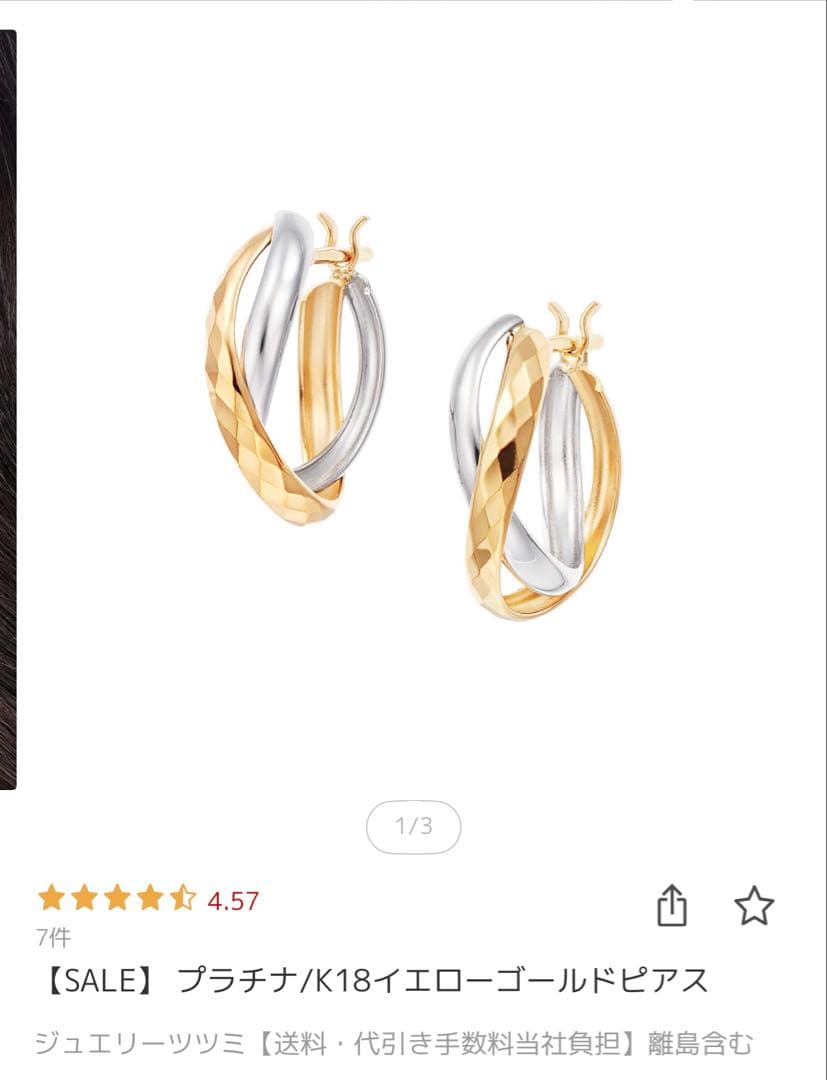Open the 4.57 star rating reviews
Viewport: 827px width, 1080px height.
pyautogui.click(x=148, y=899)
